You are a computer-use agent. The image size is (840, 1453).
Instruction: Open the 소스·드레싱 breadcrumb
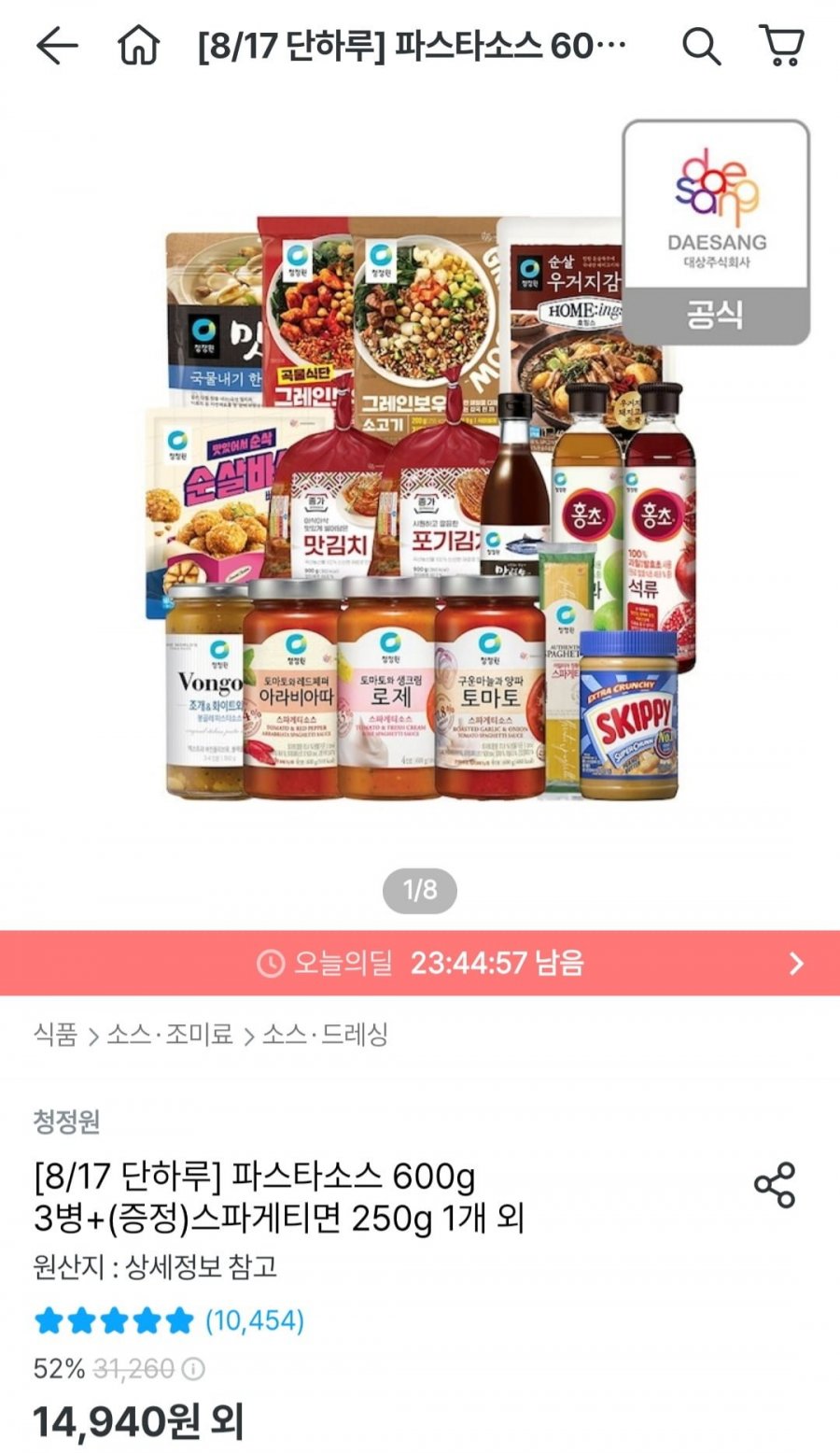click(325, 1035)
